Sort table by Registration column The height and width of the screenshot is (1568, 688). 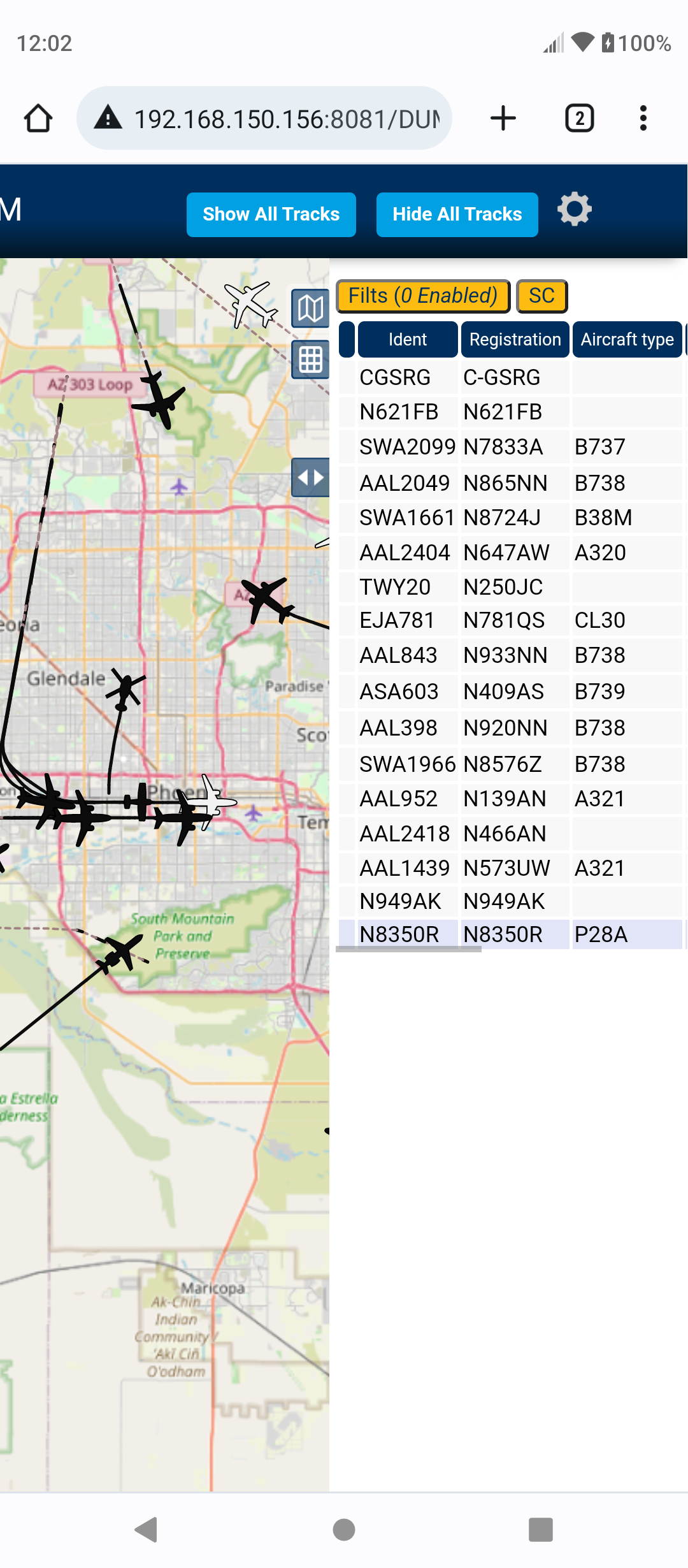tap(515, 340)
